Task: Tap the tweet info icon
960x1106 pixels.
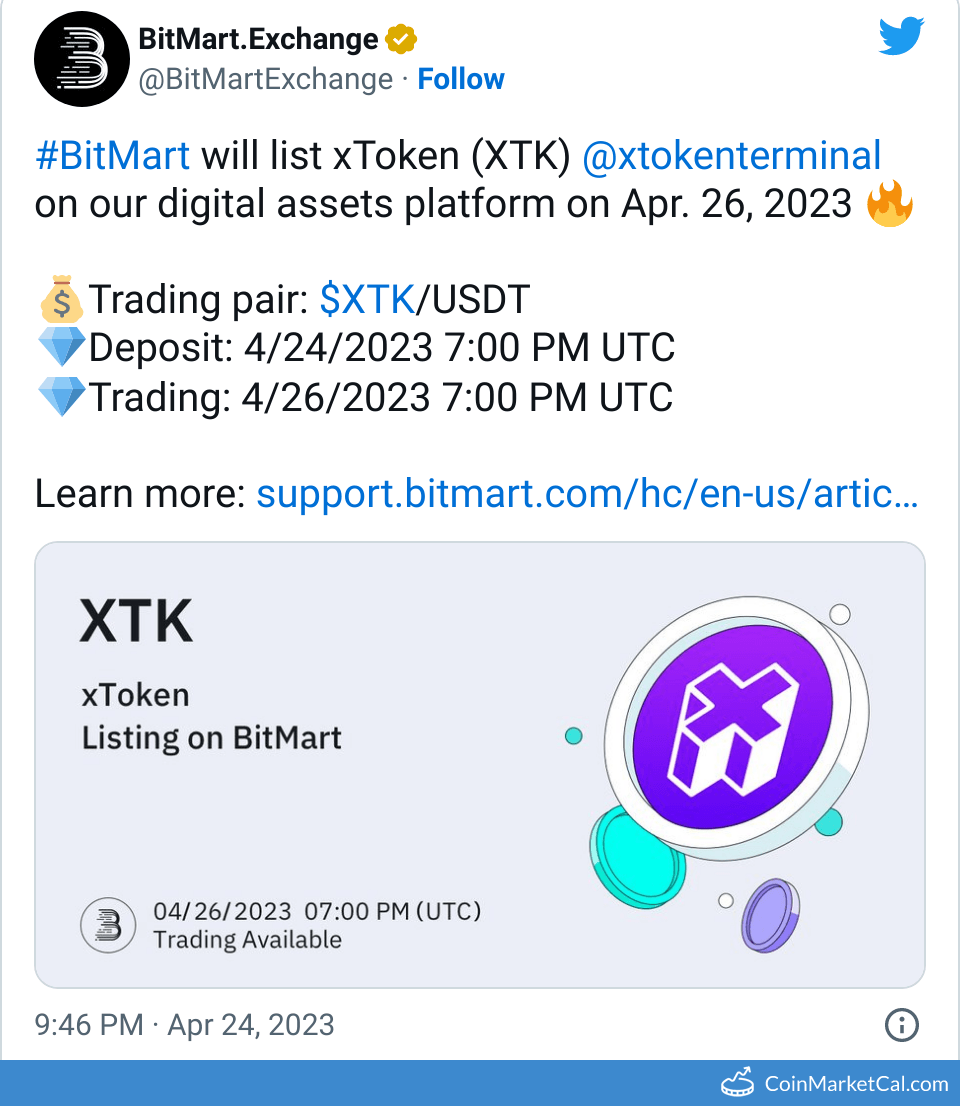Action: [902, 1024]
